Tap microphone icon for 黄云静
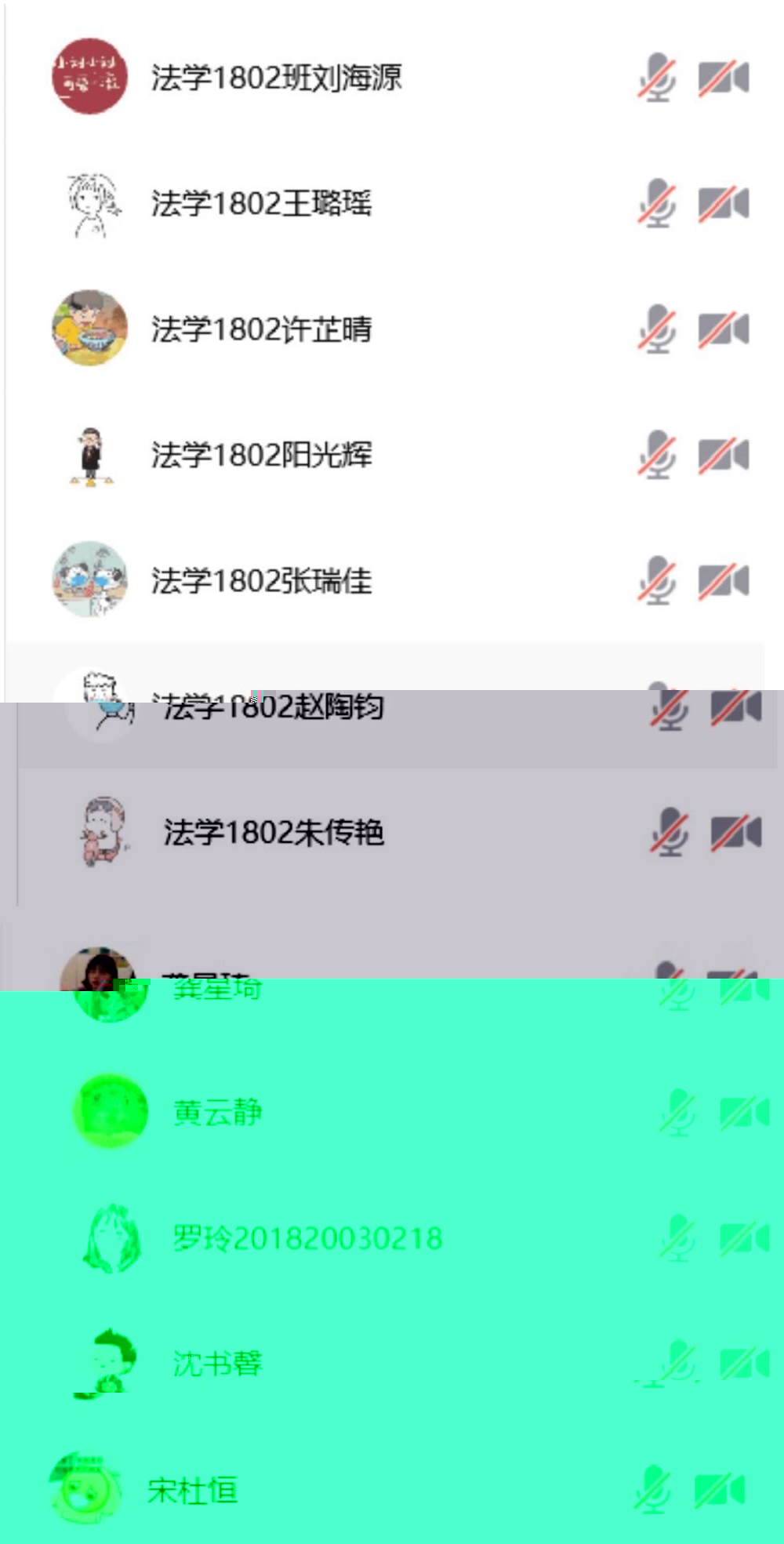 pos(677,1113)
